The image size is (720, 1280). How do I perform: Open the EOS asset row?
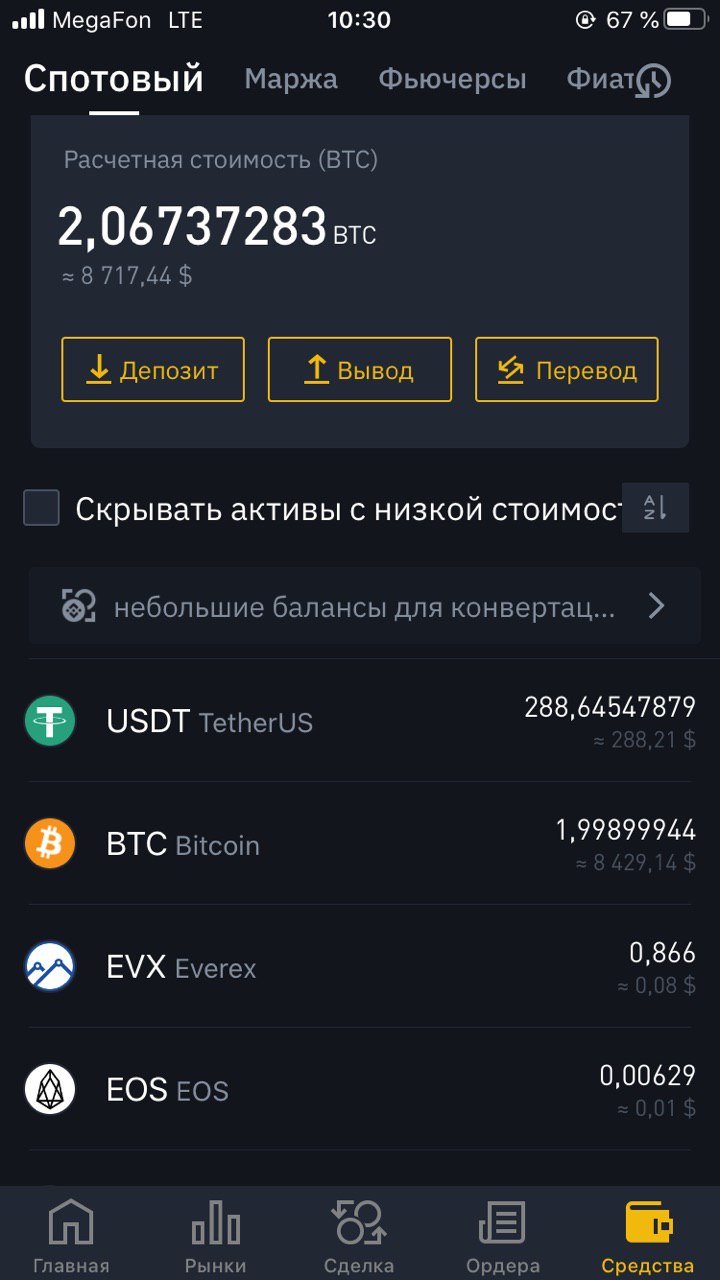360,1090
